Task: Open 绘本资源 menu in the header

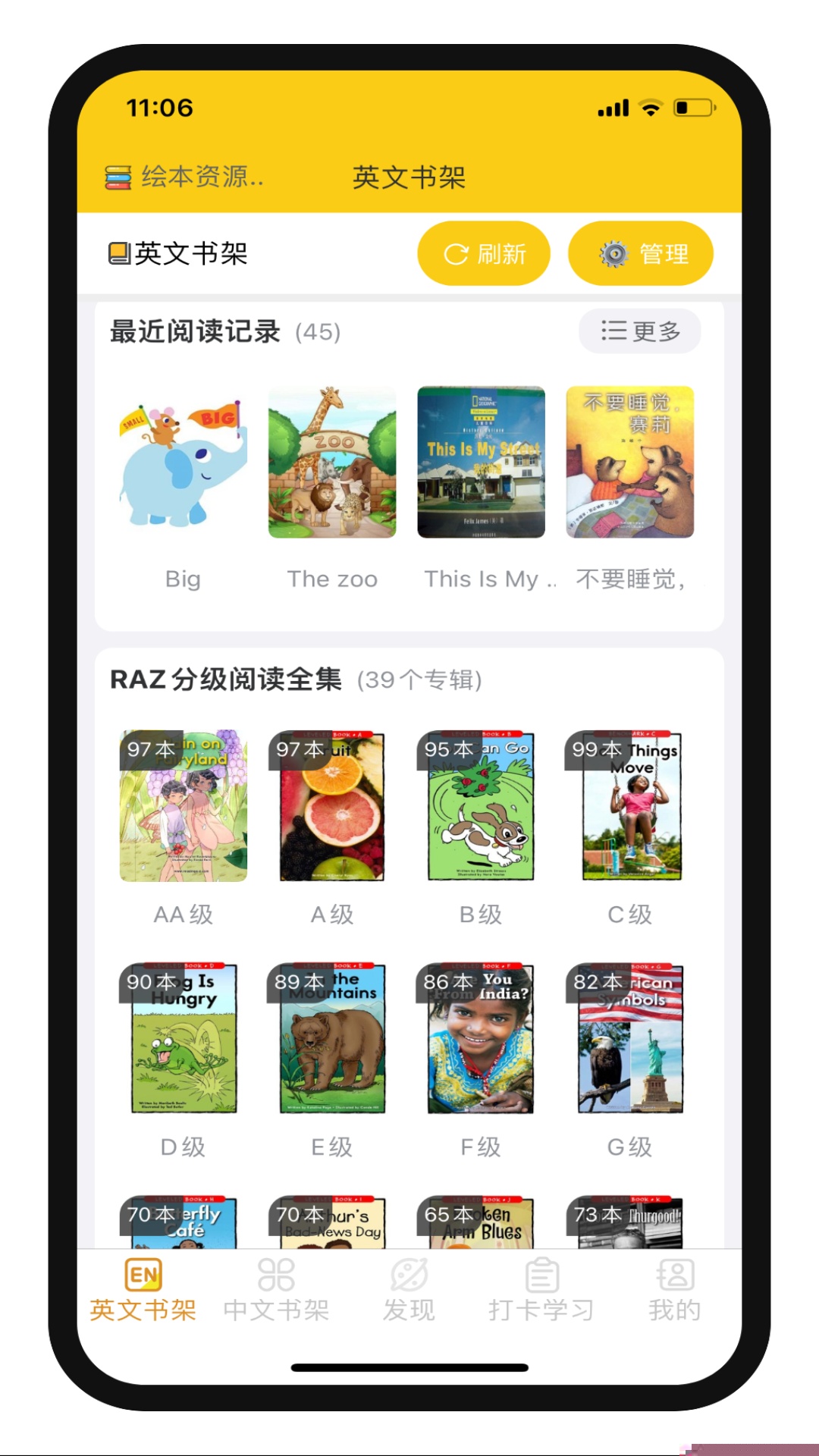Action: [184, 177]
